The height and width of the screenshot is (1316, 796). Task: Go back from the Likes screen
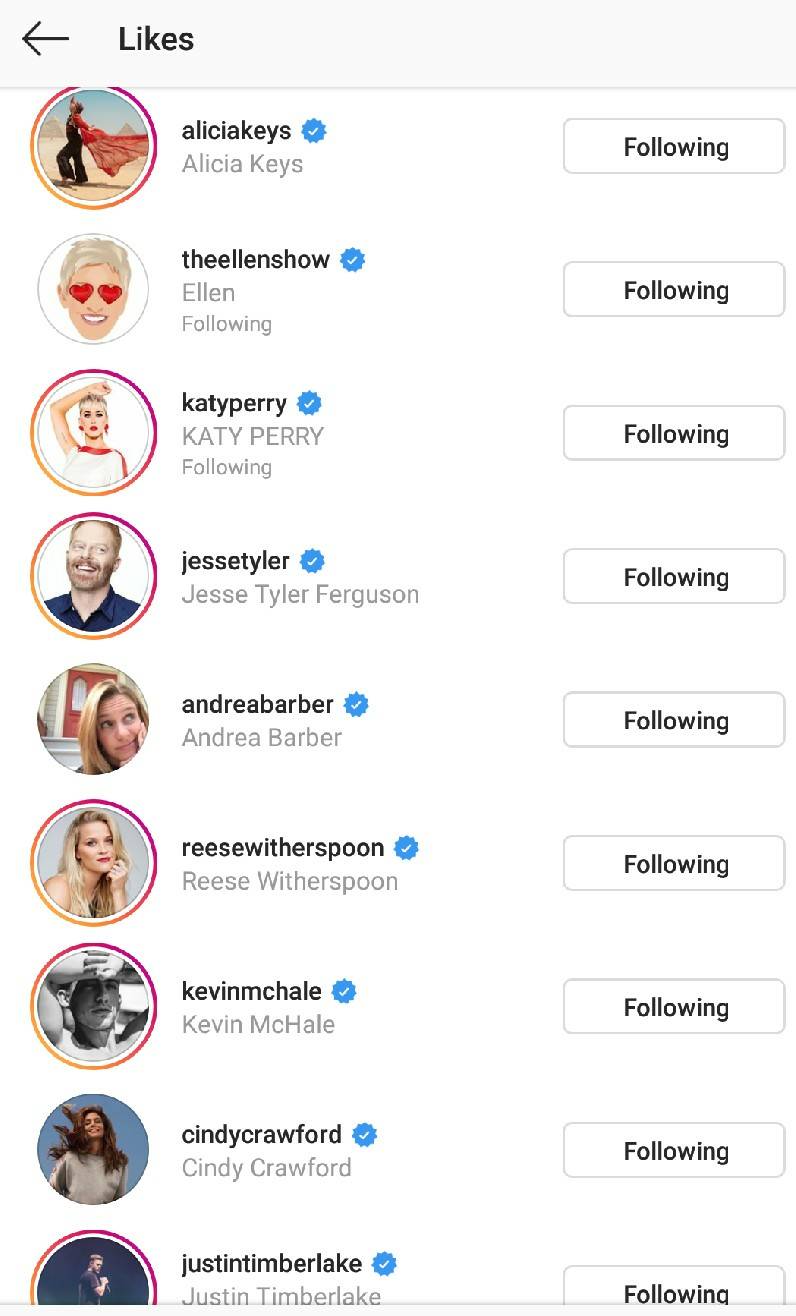pos(45,40)
